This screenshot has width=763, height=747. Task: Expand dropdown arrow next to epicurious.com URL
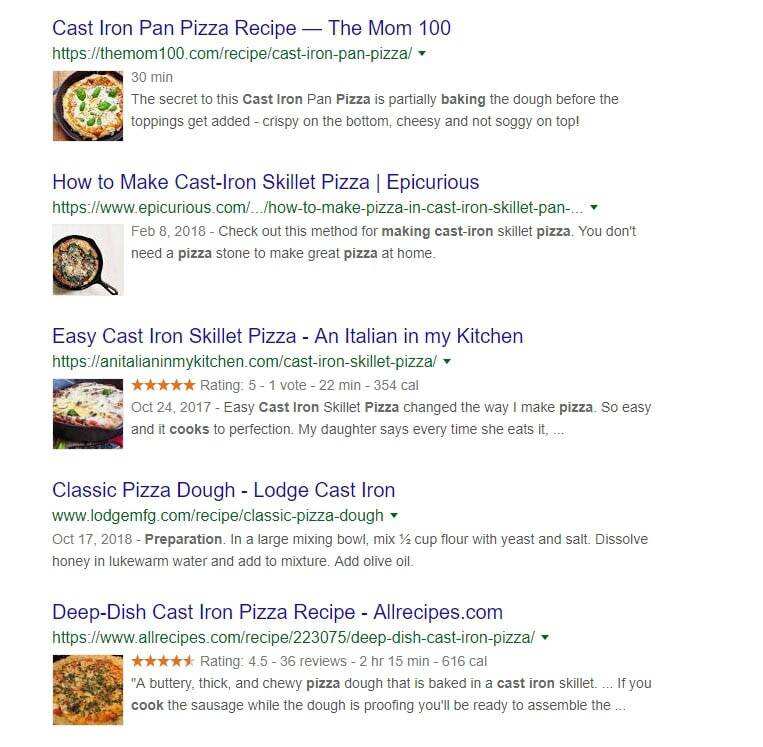pyautogui.click(x=594, y=208)
